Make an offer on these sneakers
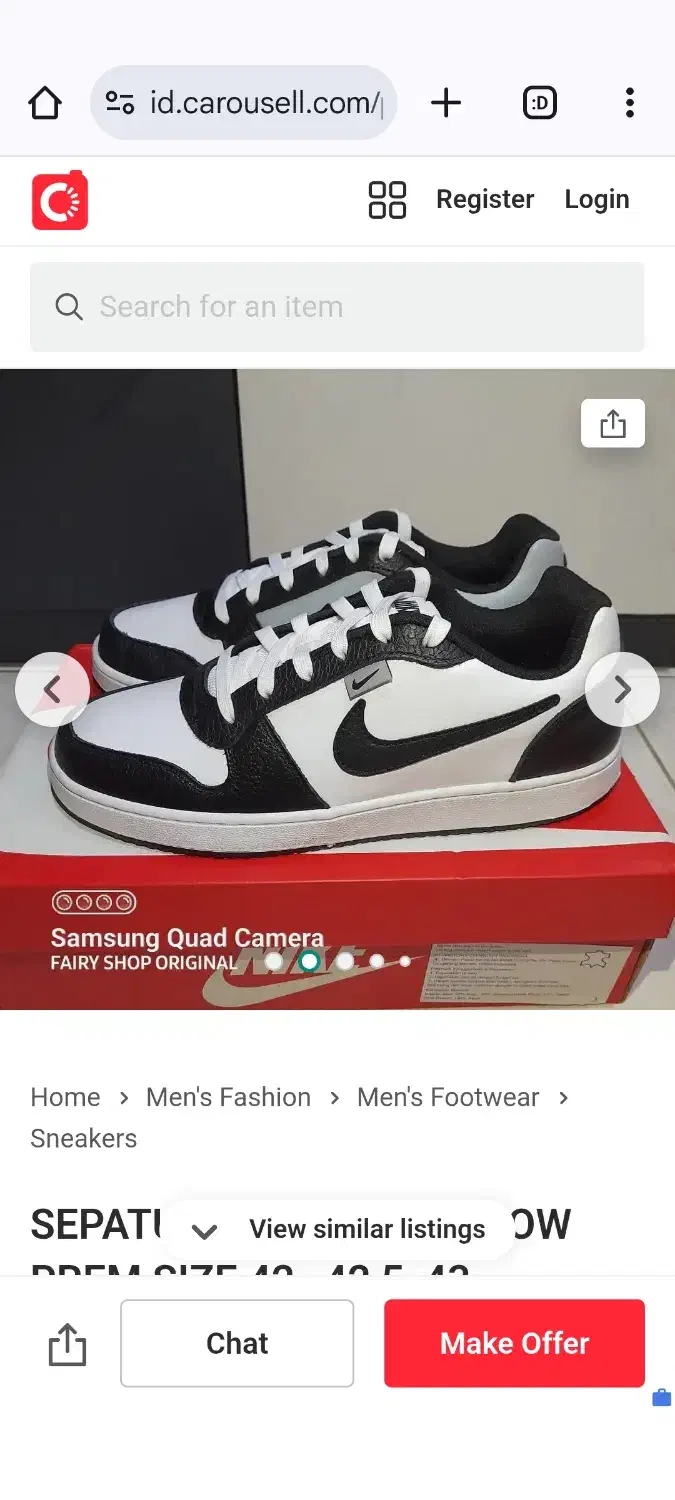This screenshot has height=1500, width=675. [x=514, y=1343]
